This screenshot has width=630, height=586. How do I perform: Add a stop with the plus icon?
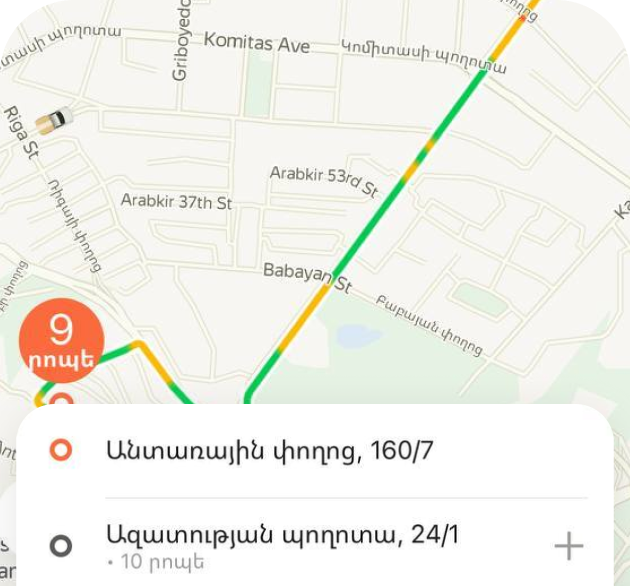tap(568, 546)
